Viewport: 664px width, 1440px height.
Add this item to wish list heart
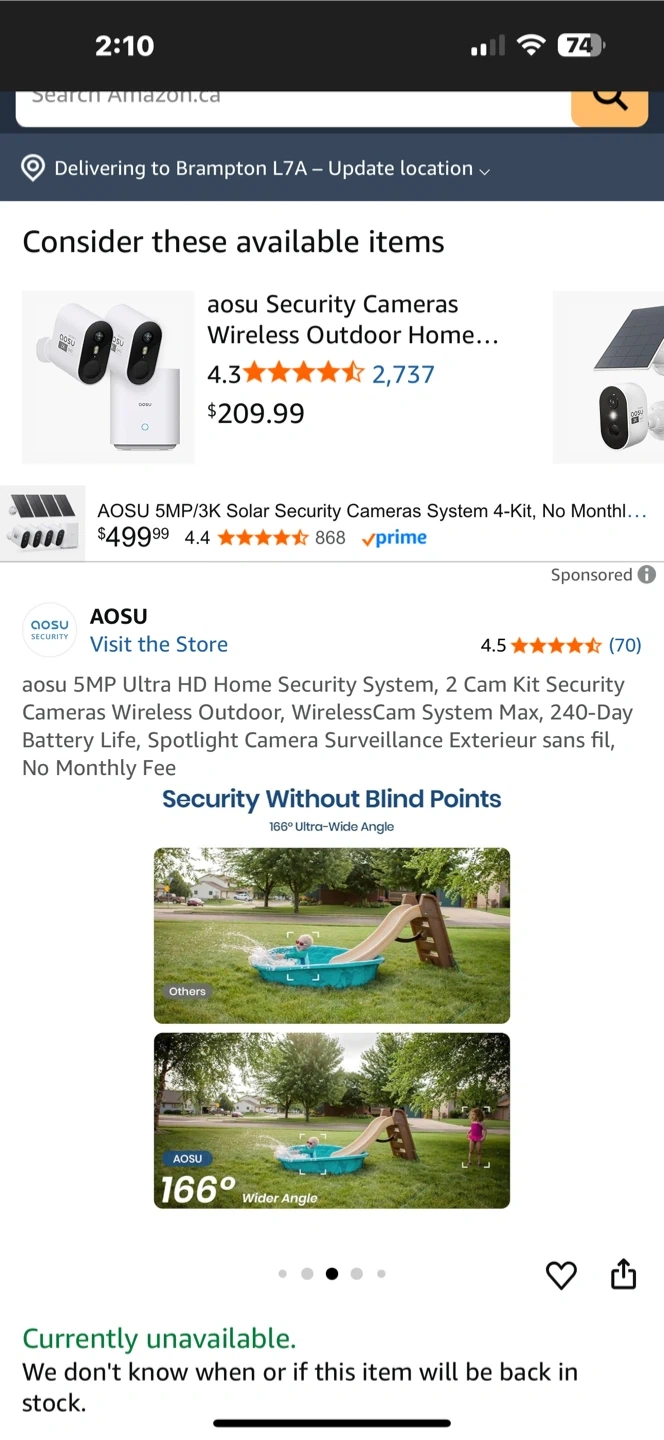click(561, 1275)
